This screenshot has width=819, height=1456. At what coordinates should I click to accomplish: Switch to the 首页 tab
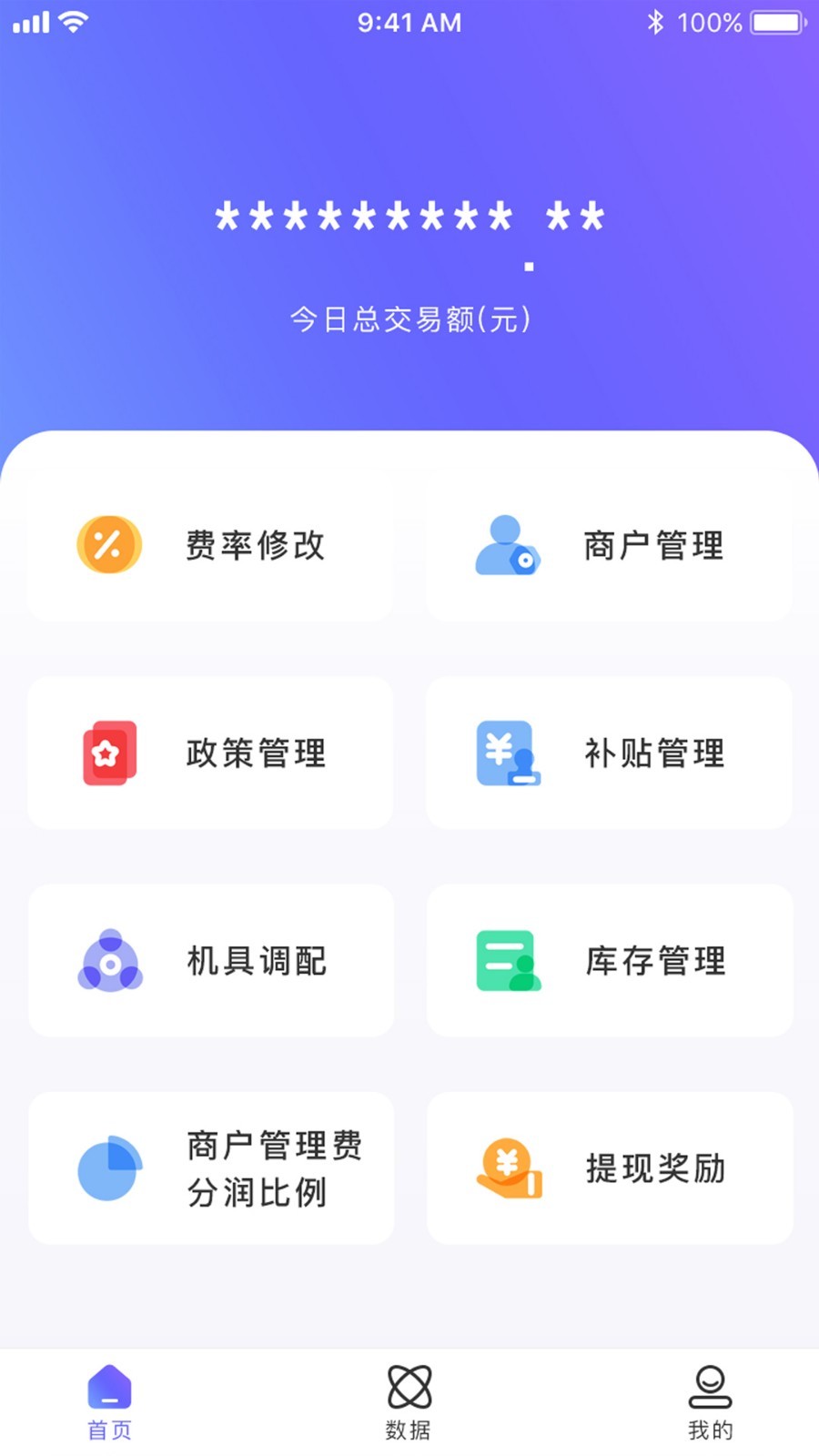[x=109, y=1402]
